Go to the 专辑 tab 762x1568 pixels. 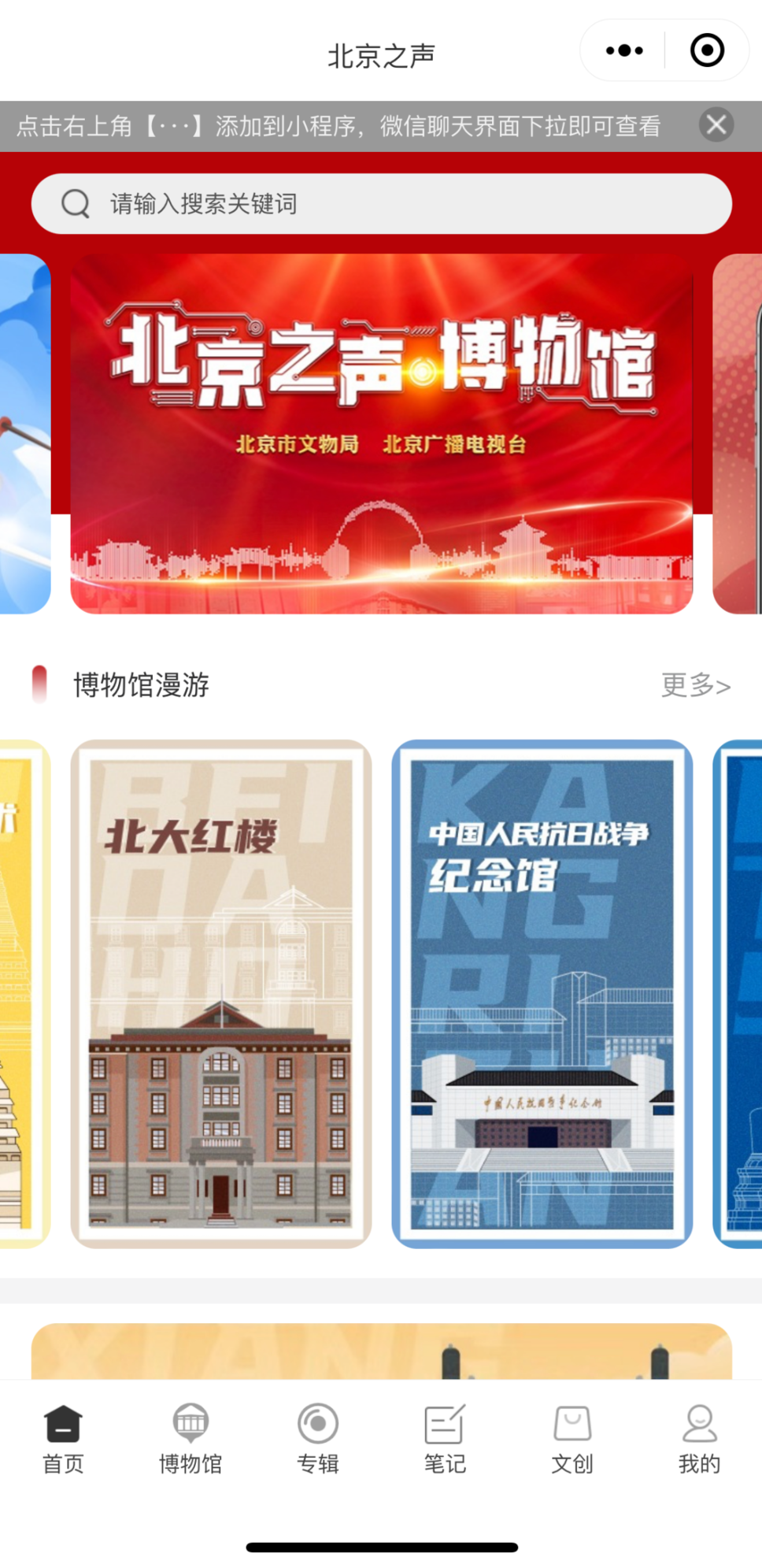[318, 1439]
